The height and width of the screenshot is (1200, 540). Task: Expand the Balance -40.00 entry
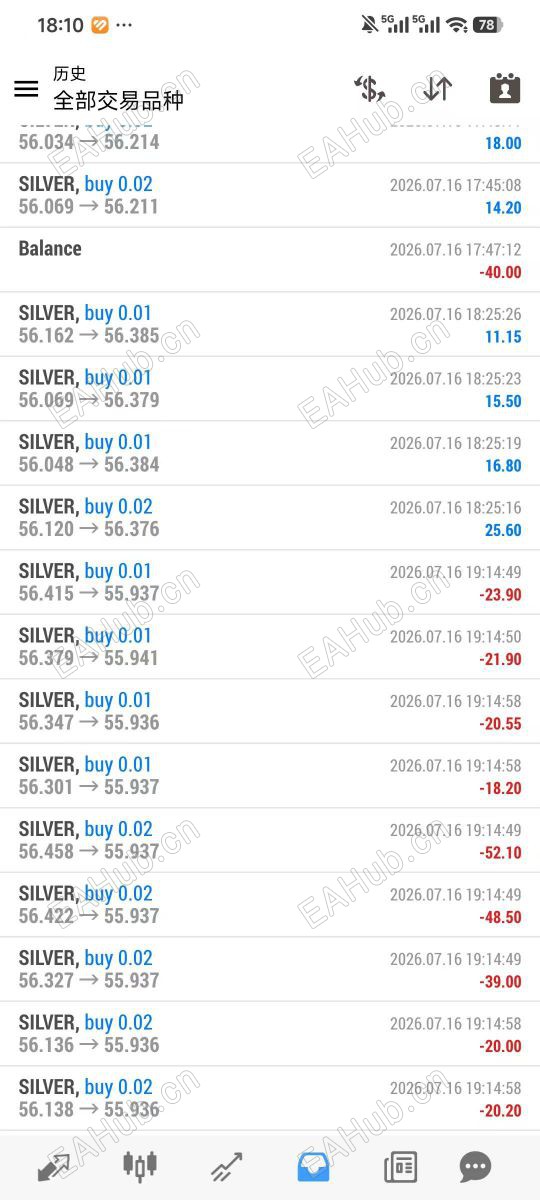pyautogui.click(x=270, y=260)
